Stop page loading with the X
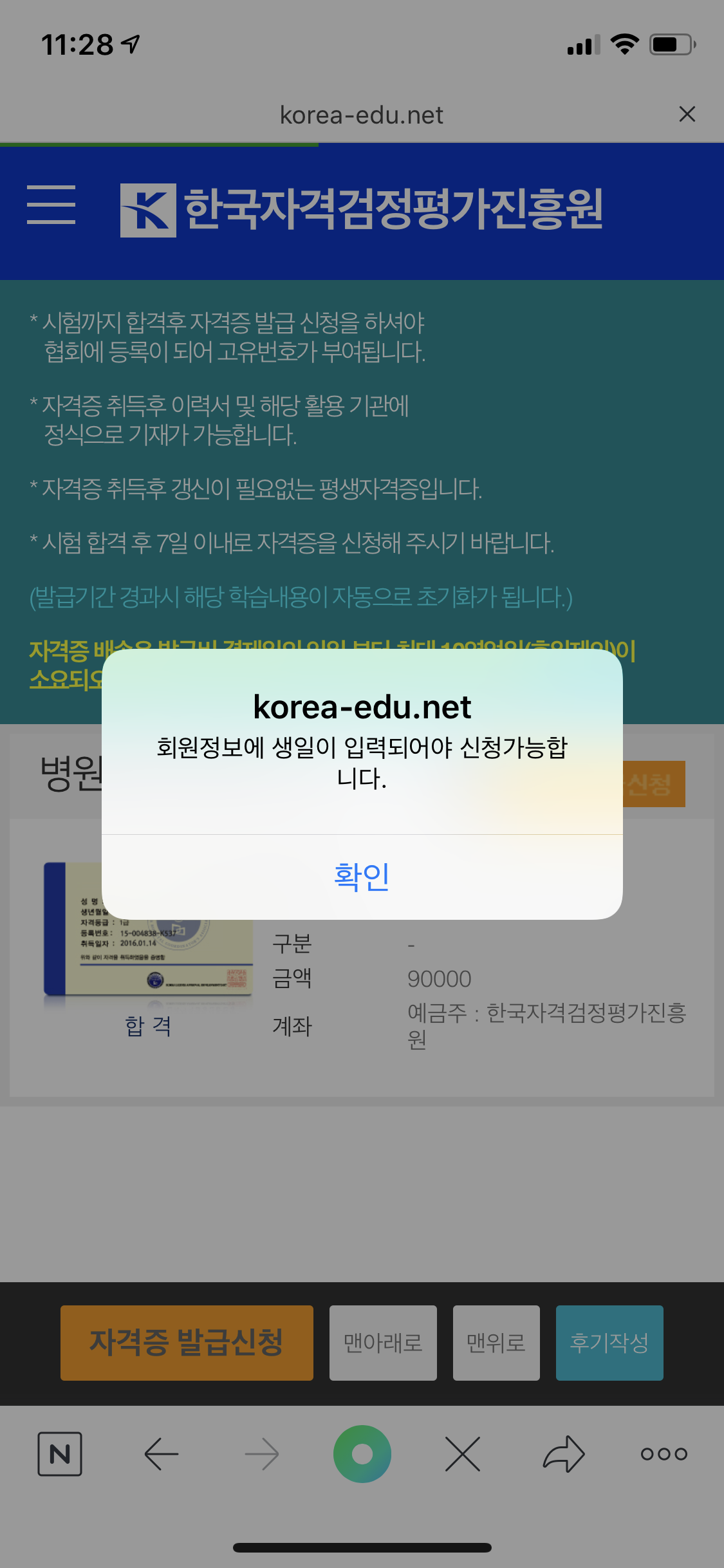Image resolution: width=724 pixels, height=1568 pixels. click(463, 1454)
